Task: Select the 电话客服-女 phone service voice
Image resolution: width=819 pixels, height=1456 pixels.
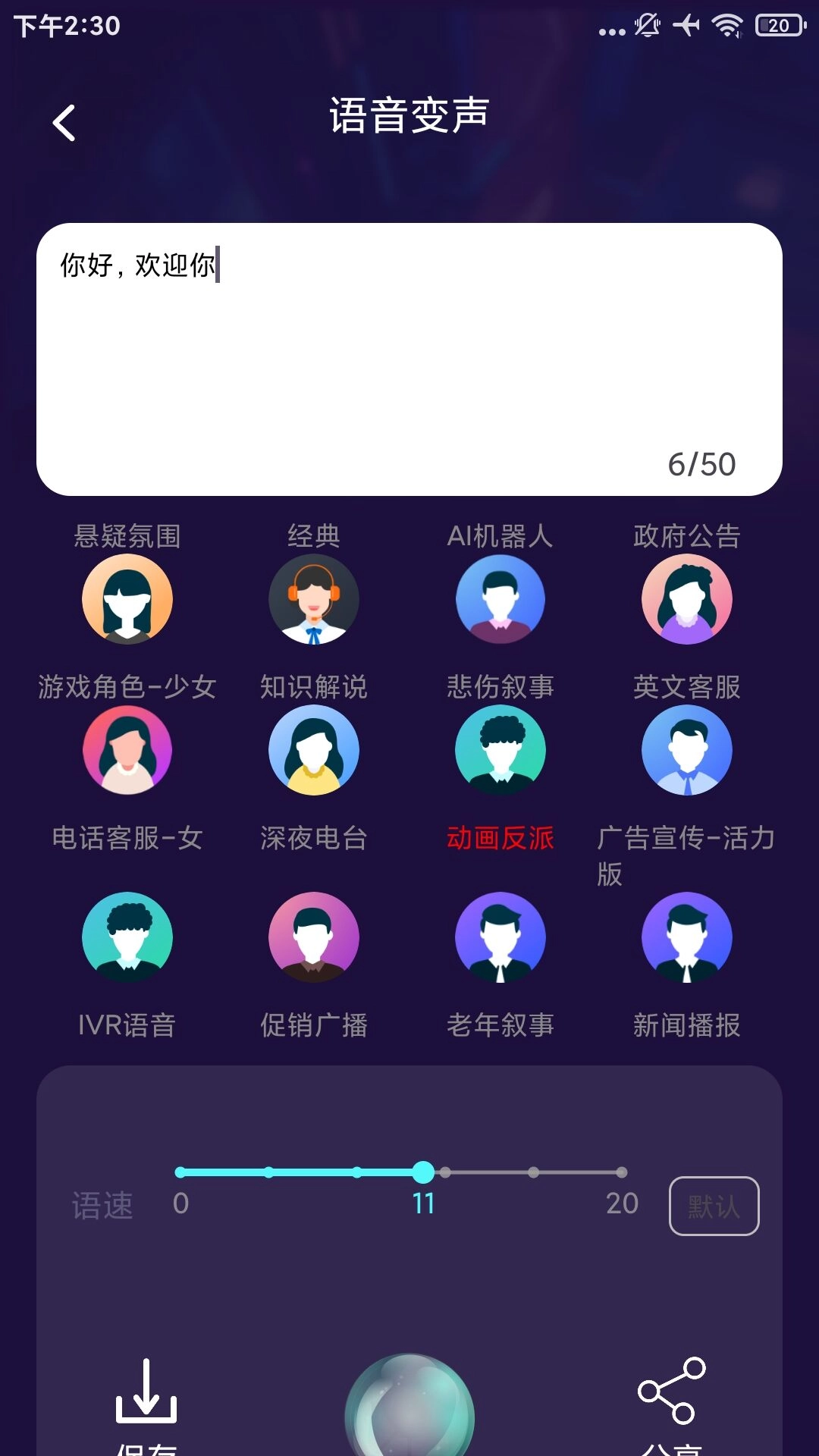Action: (127, 836)
